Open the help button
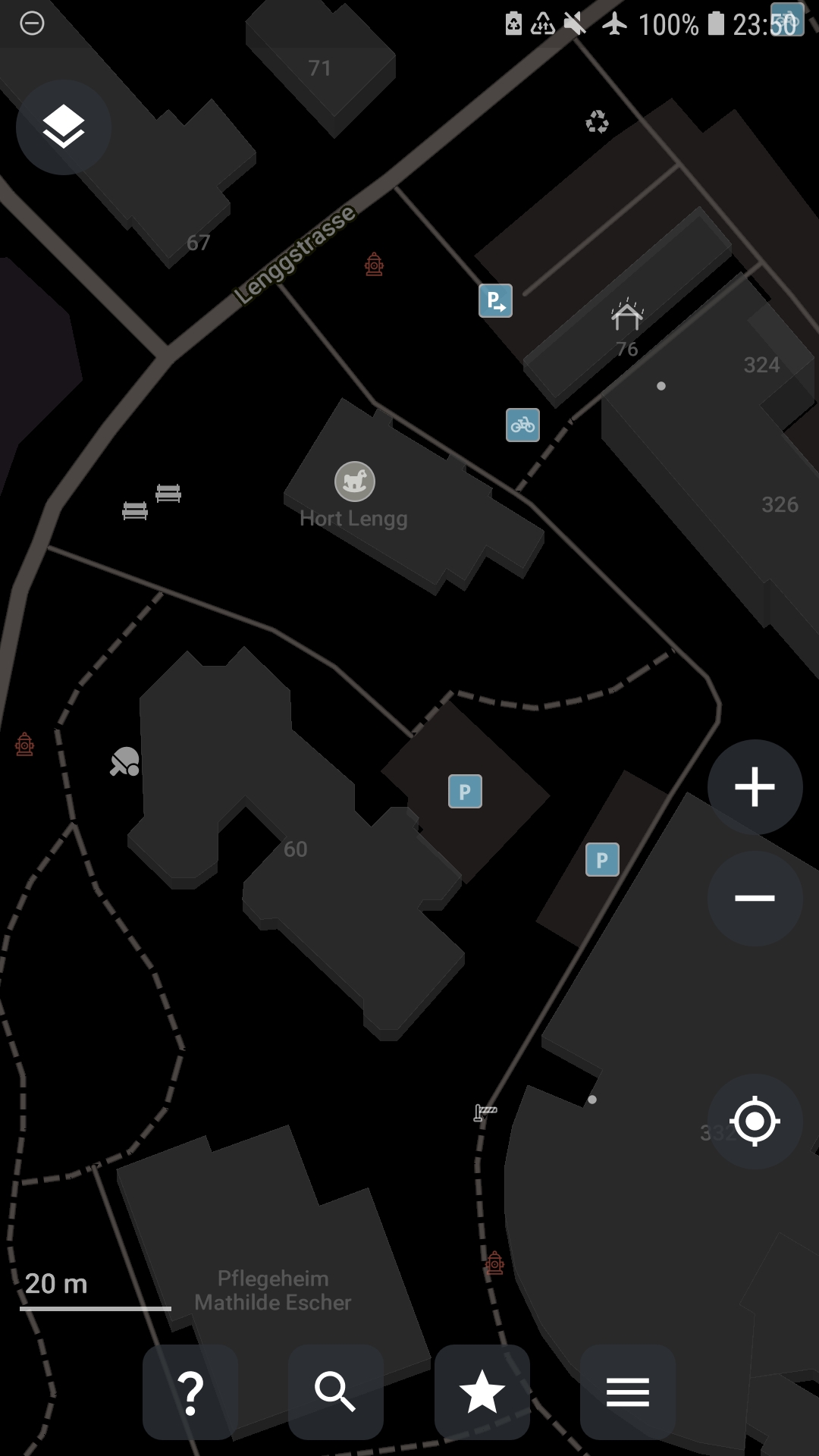819x1456 pixels. [x=190, y=1392]
